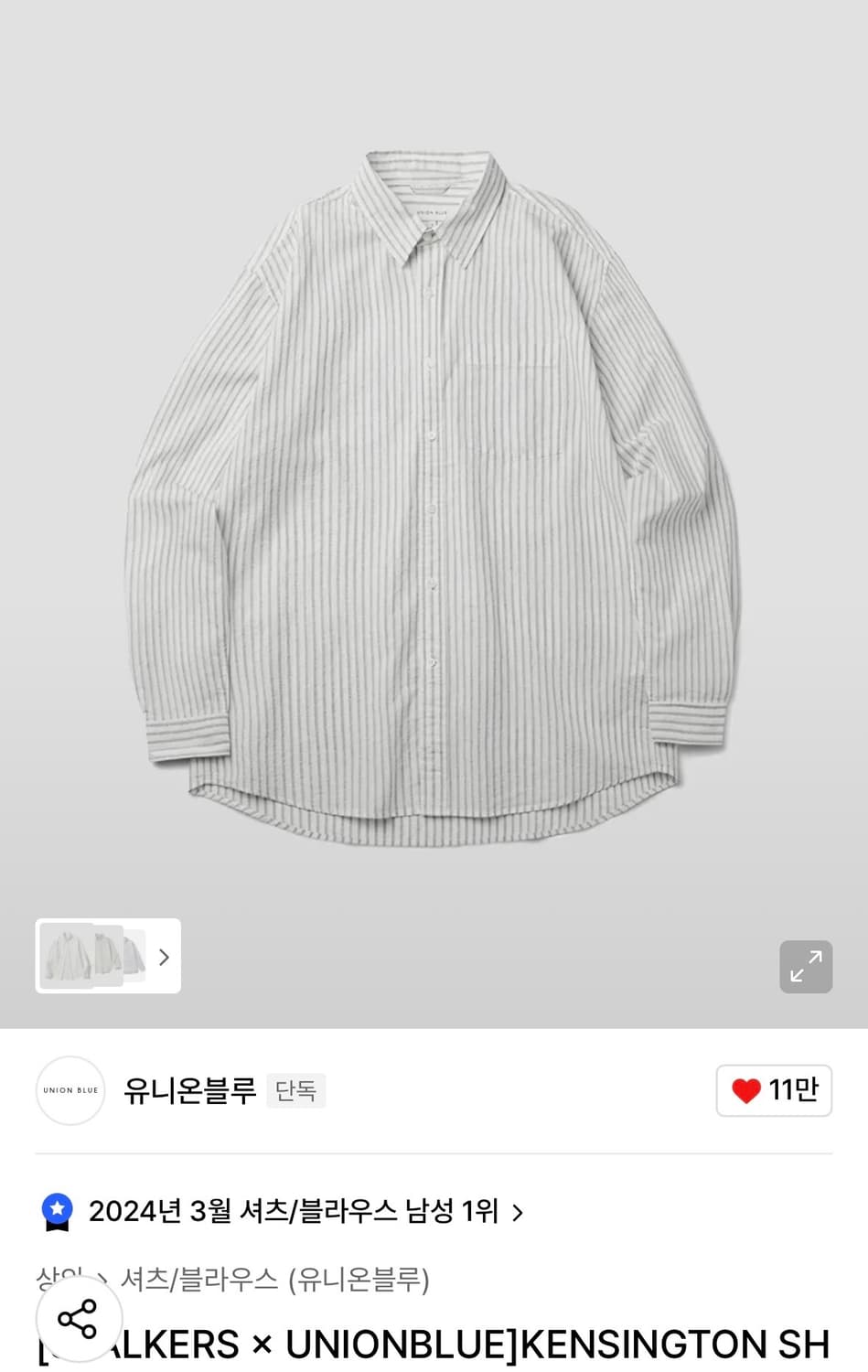Screen dimensions: 868x1372
Task: Open sharing options with the share icon
Action: (78, 1319)
